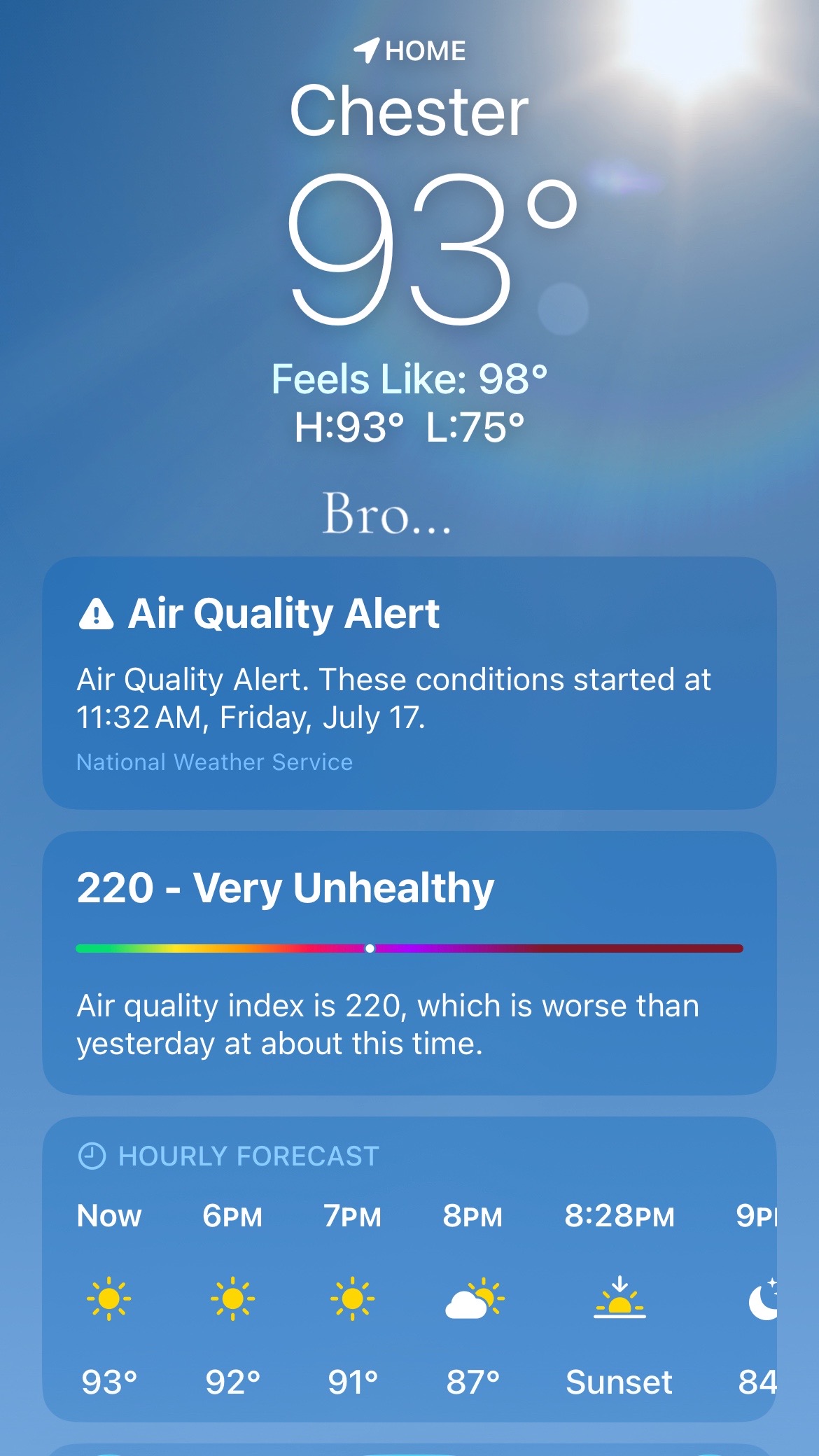Open the Hourly Forecast card
This screenshot has height=1456, width=819.
pyautogui.click(x=409, y=1269)
